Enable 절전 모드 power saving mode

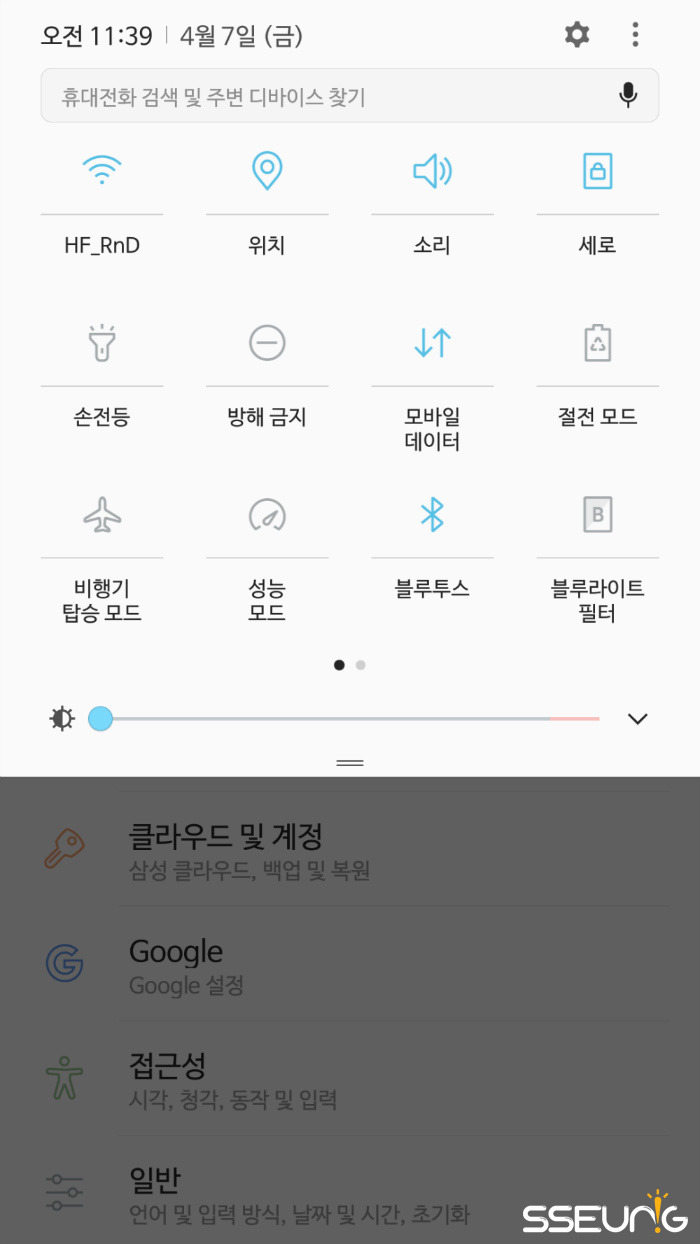coord(598,343)
